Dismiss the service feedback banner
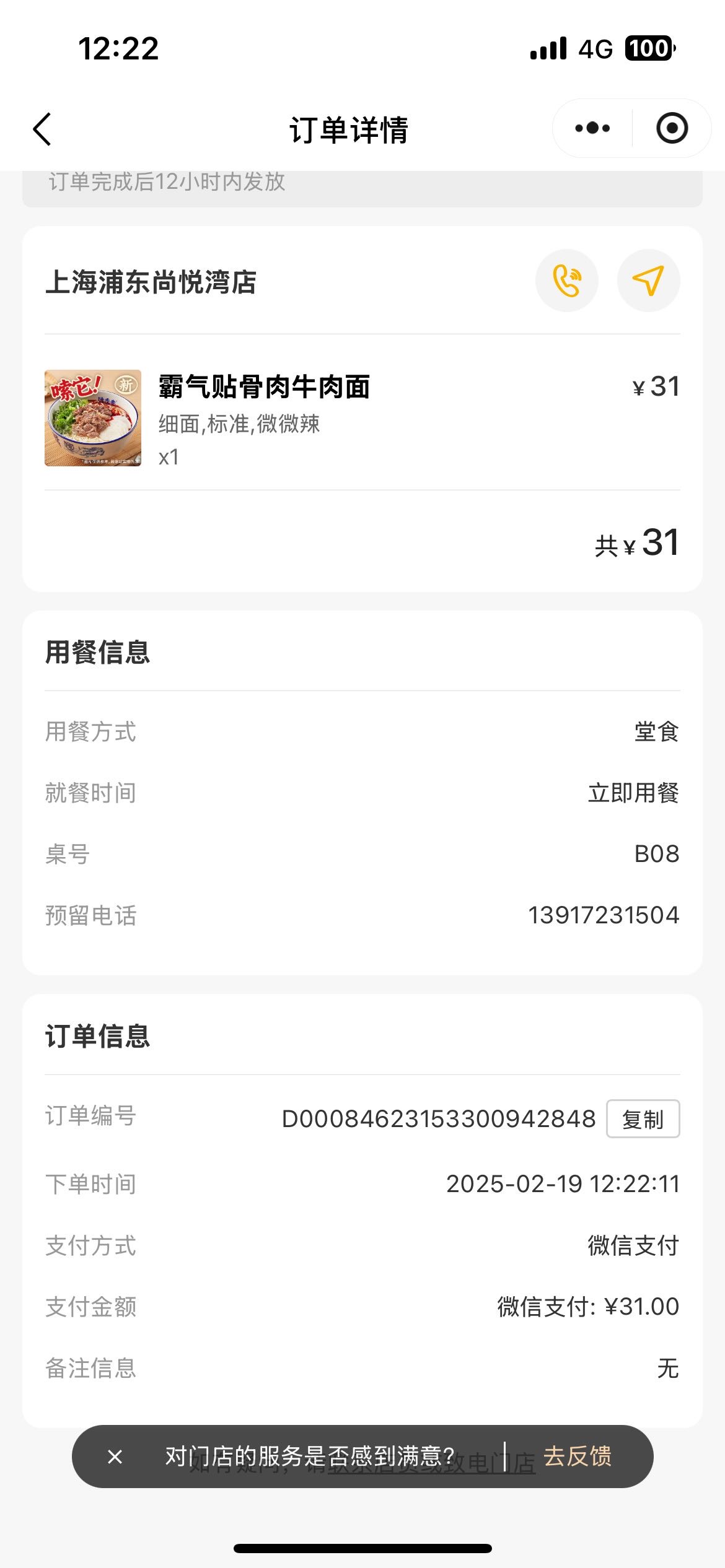 (x=115, y=1457)
